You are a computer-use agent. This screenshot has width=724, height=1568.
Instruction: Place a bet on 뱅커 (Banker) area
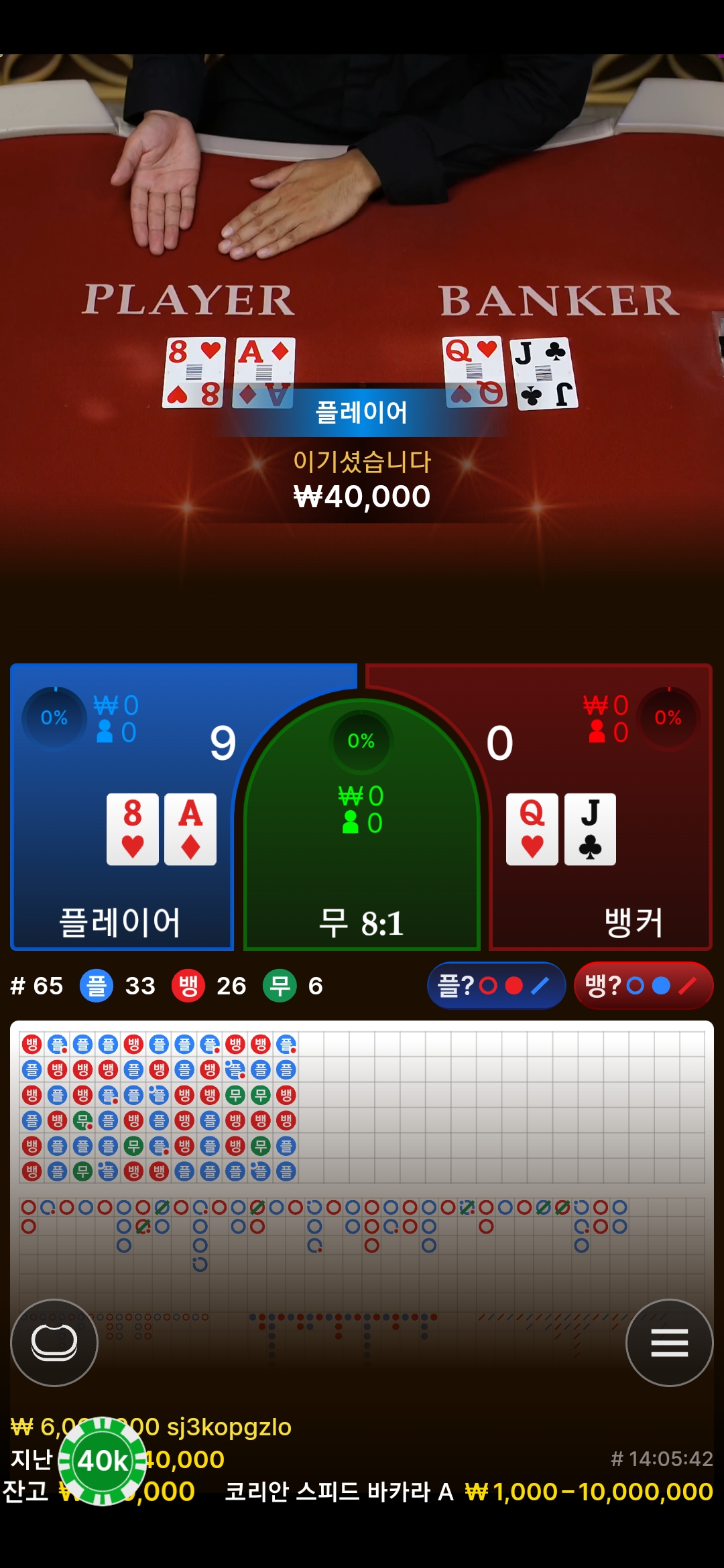pyautogui.click(x=601, y=807)
